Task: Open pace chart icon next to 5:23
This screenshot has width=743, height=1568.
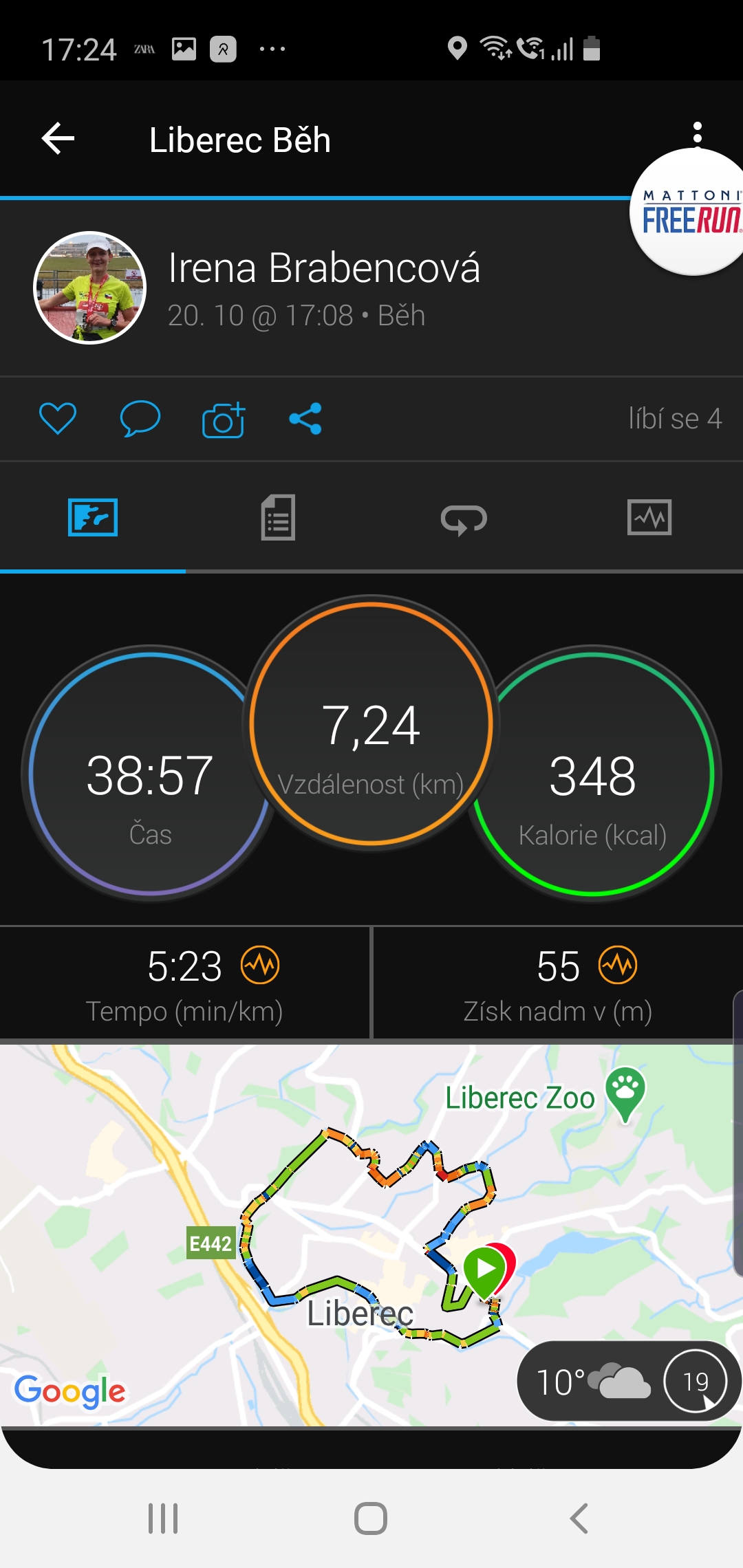Action: 260,965
